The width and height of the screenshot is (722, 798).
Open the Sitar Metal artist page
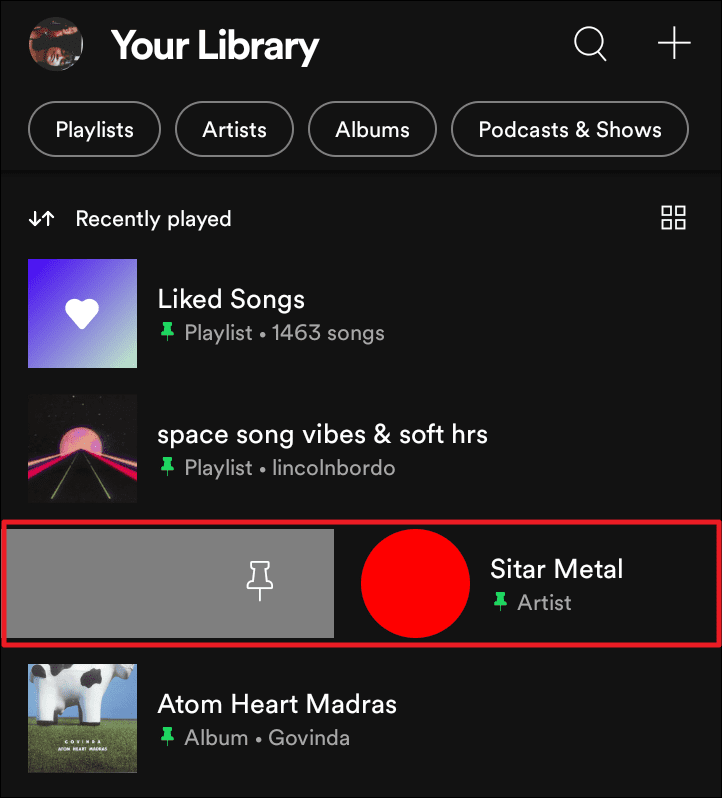556,584
